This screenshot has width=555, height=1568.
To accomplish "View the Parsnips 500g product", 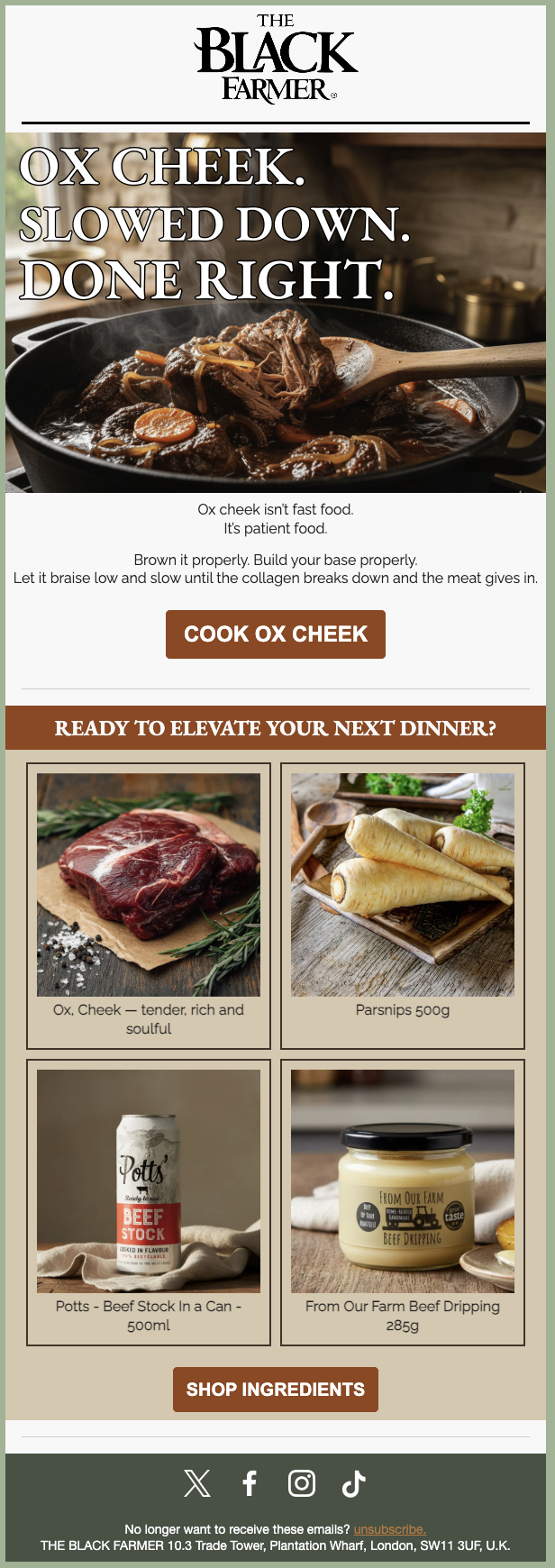I will (403, 905).
